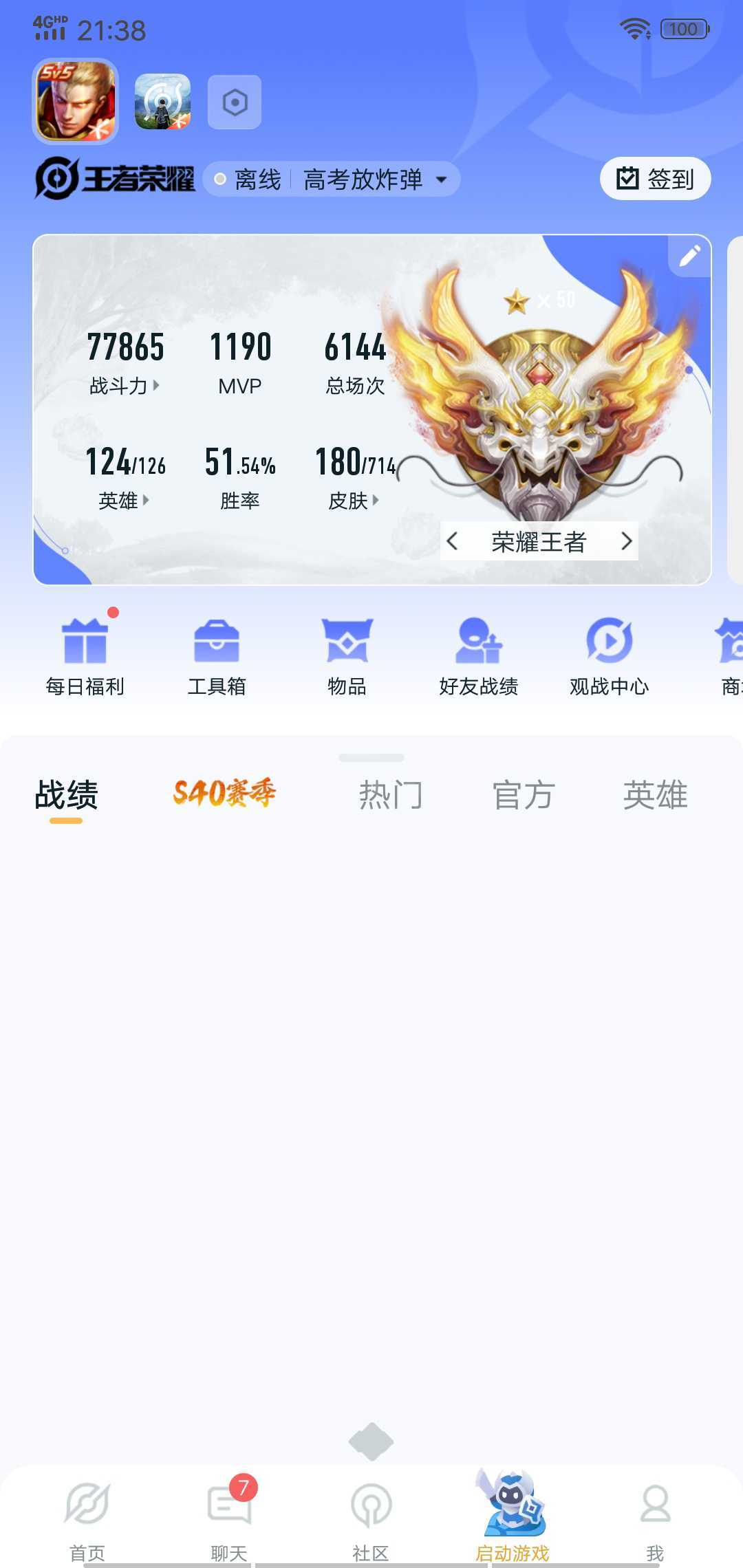Switch to the 热门 tab
The height and width of the screenshot is (1568, 743).
pyautogui.click(x=391, y=795)
